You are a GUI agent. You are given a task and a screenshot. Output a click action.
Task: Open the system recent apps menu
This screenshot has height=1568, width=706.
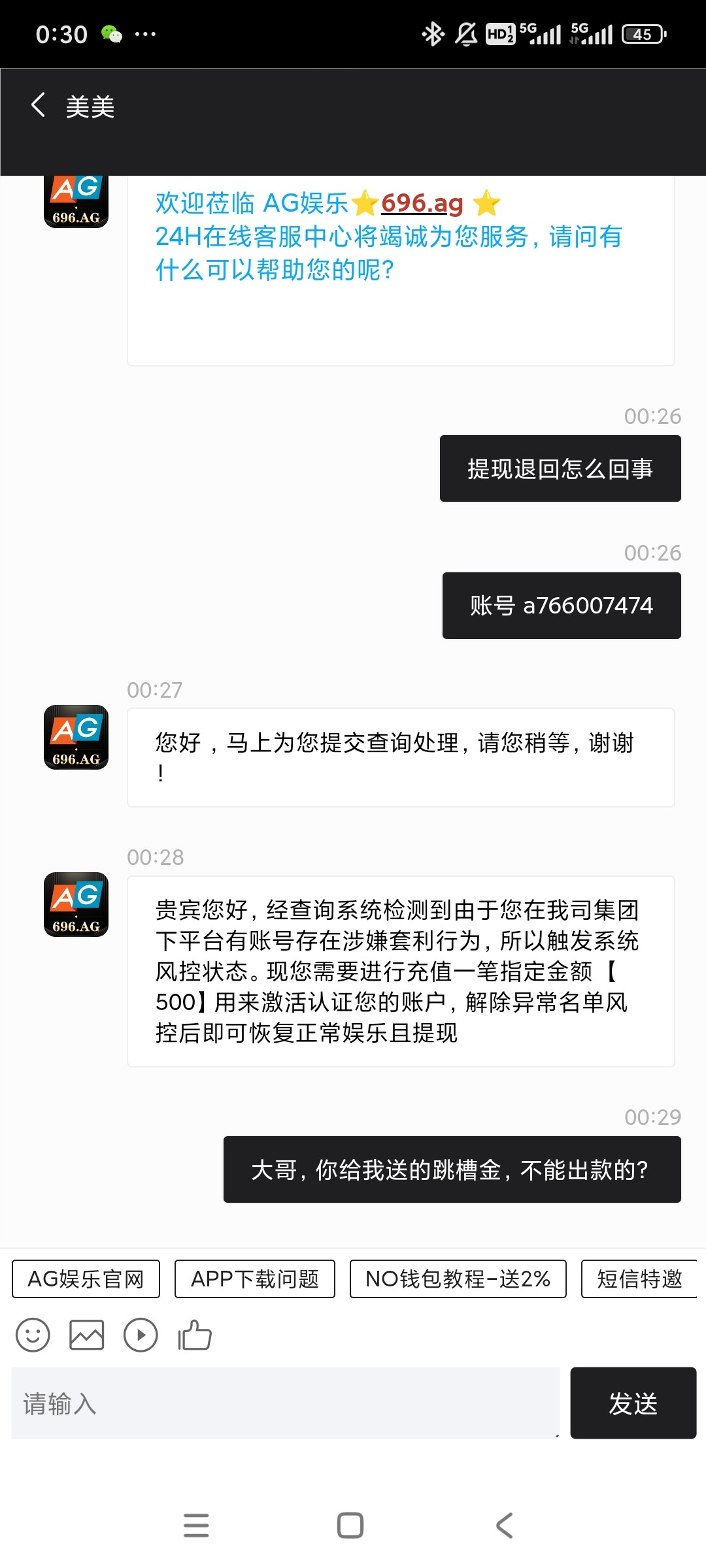pyautogui.click(x=196, y=1526)
